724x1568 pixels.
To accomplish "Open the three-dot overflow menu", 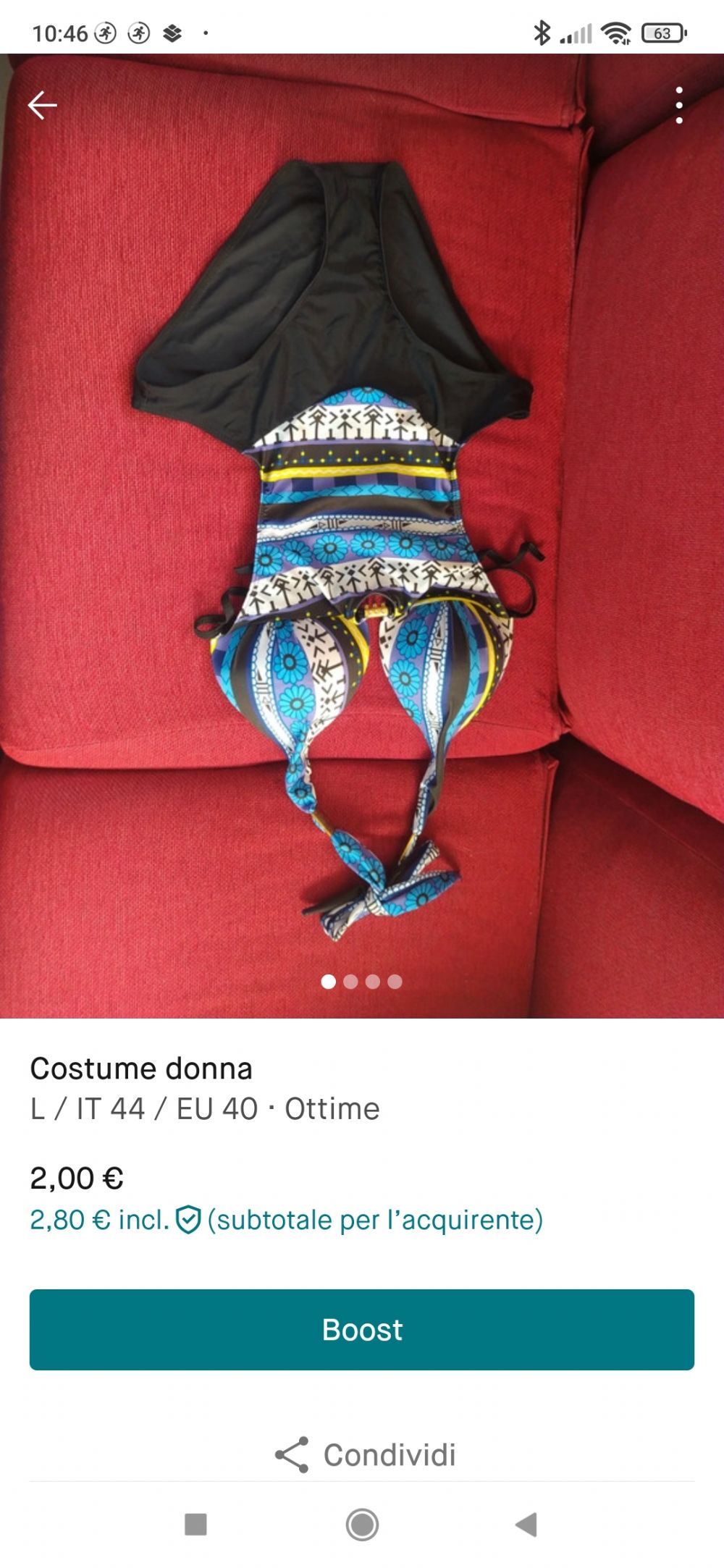I will (678, 106).
